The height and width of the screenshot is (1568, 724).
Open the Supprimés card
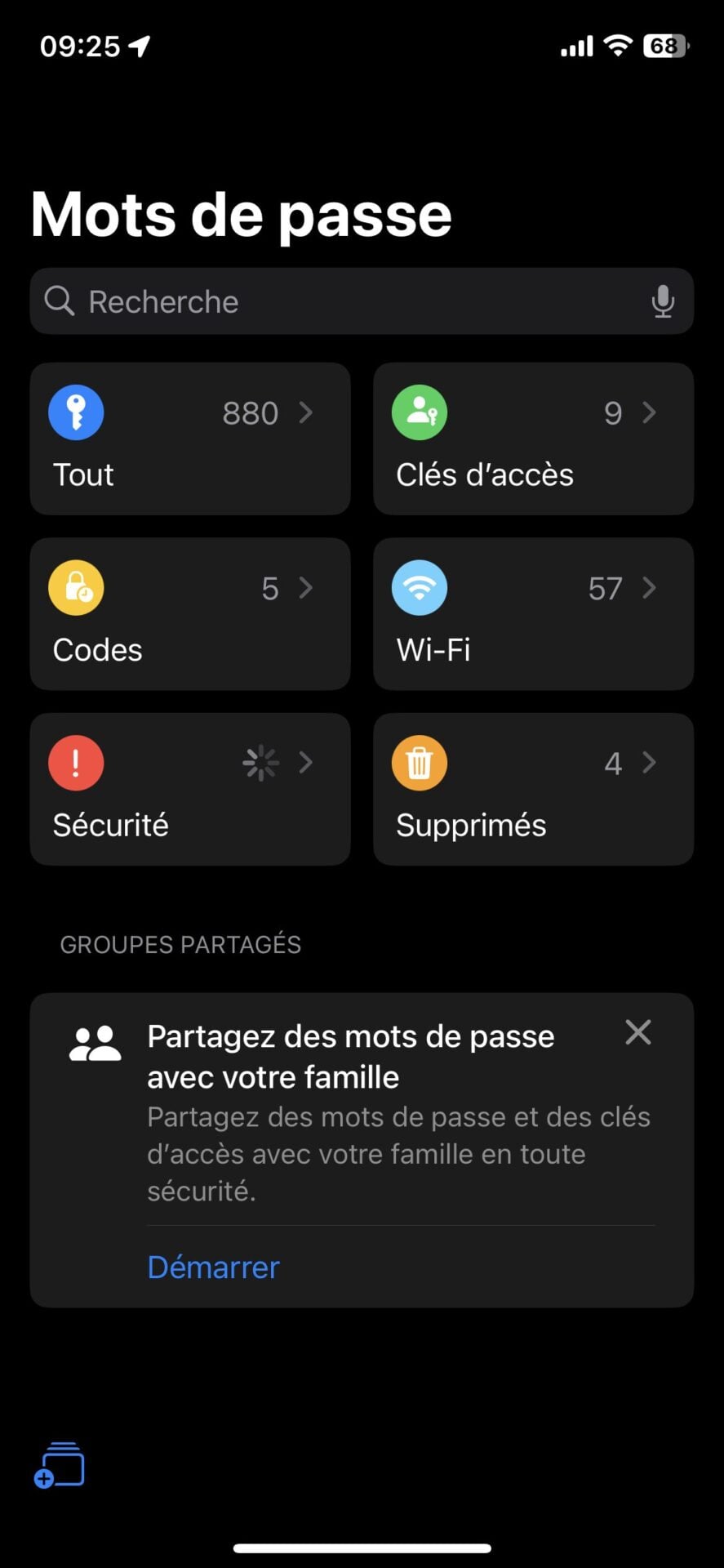[533, 789]
